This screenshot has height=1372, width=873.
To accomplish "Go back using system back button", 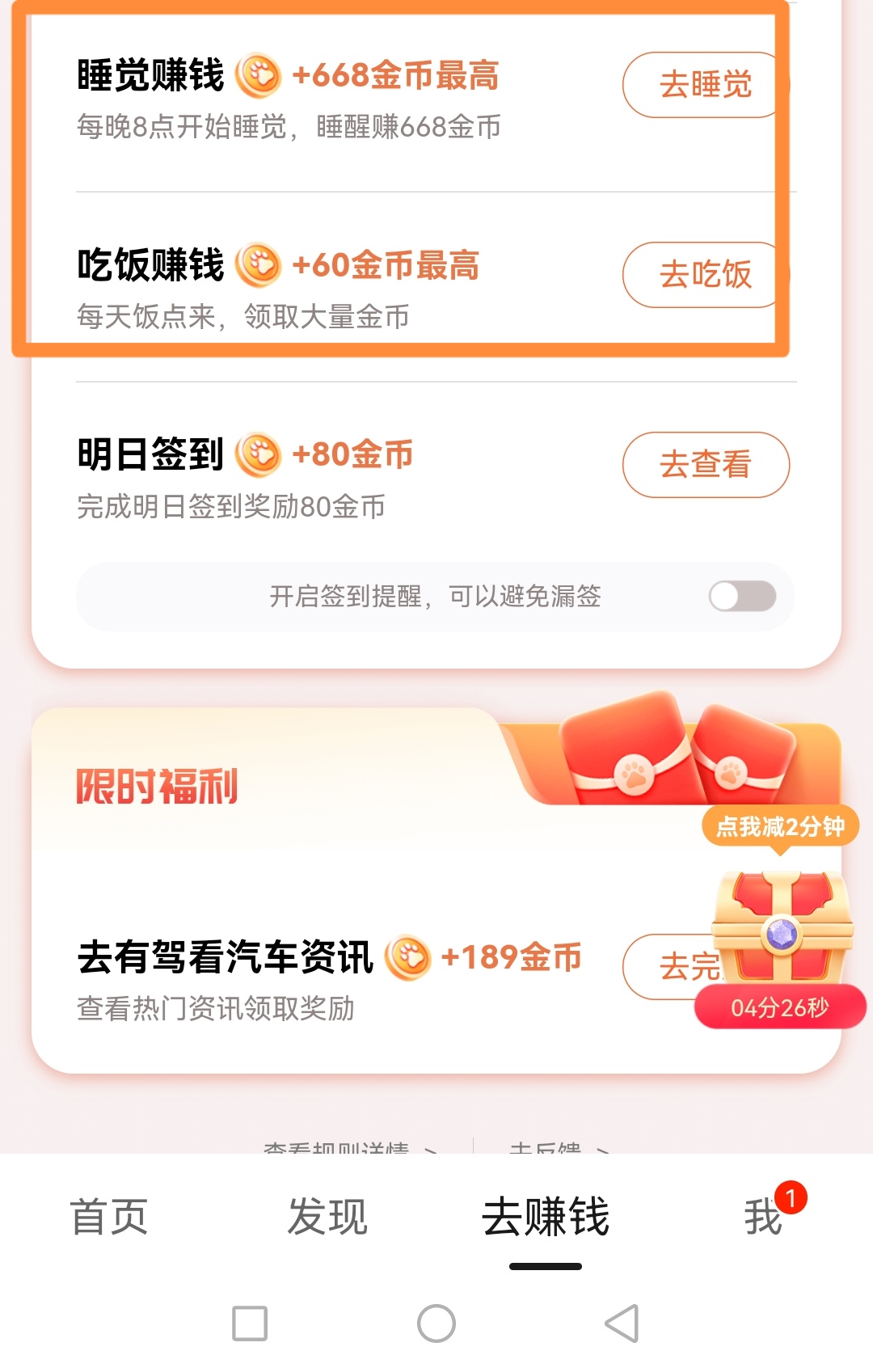I will point(622,1323).
